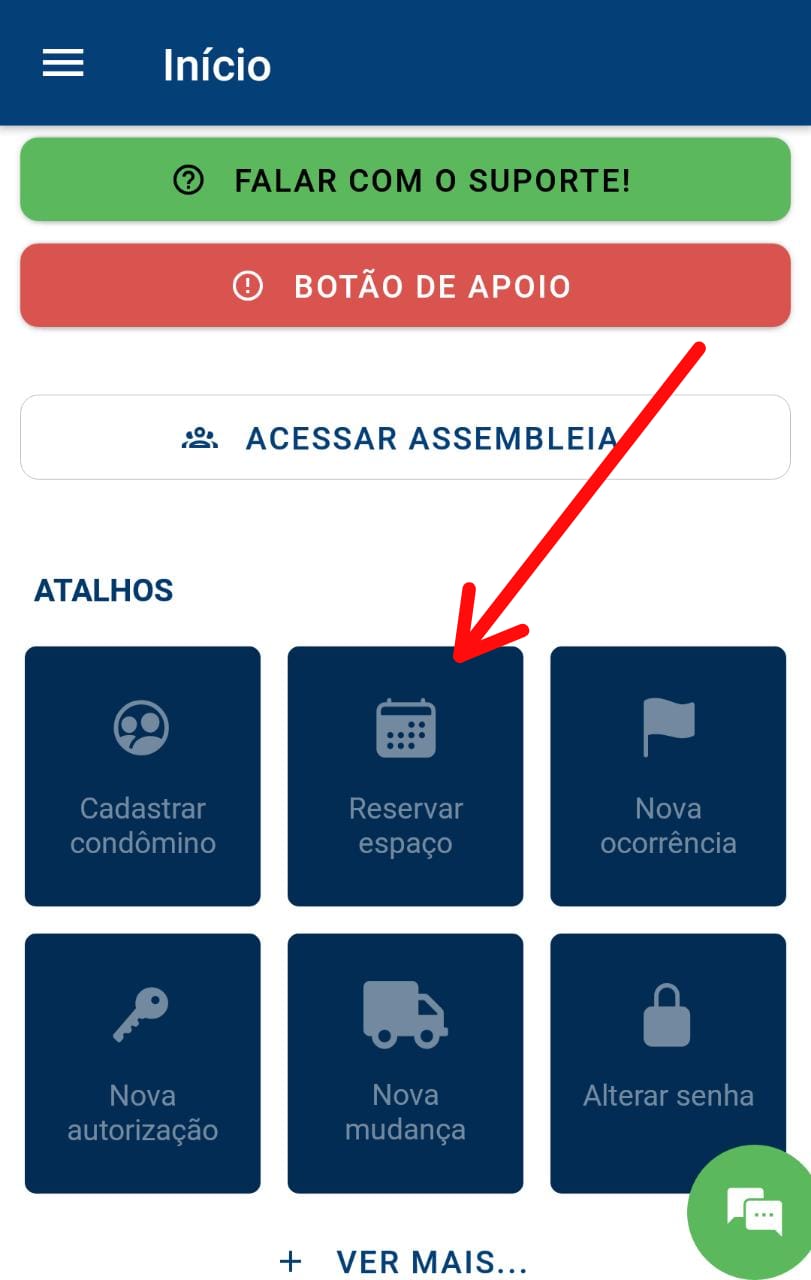Choose Nova mudança shortcut
Screen dimensions: 811x1280
click(405, 1063)
